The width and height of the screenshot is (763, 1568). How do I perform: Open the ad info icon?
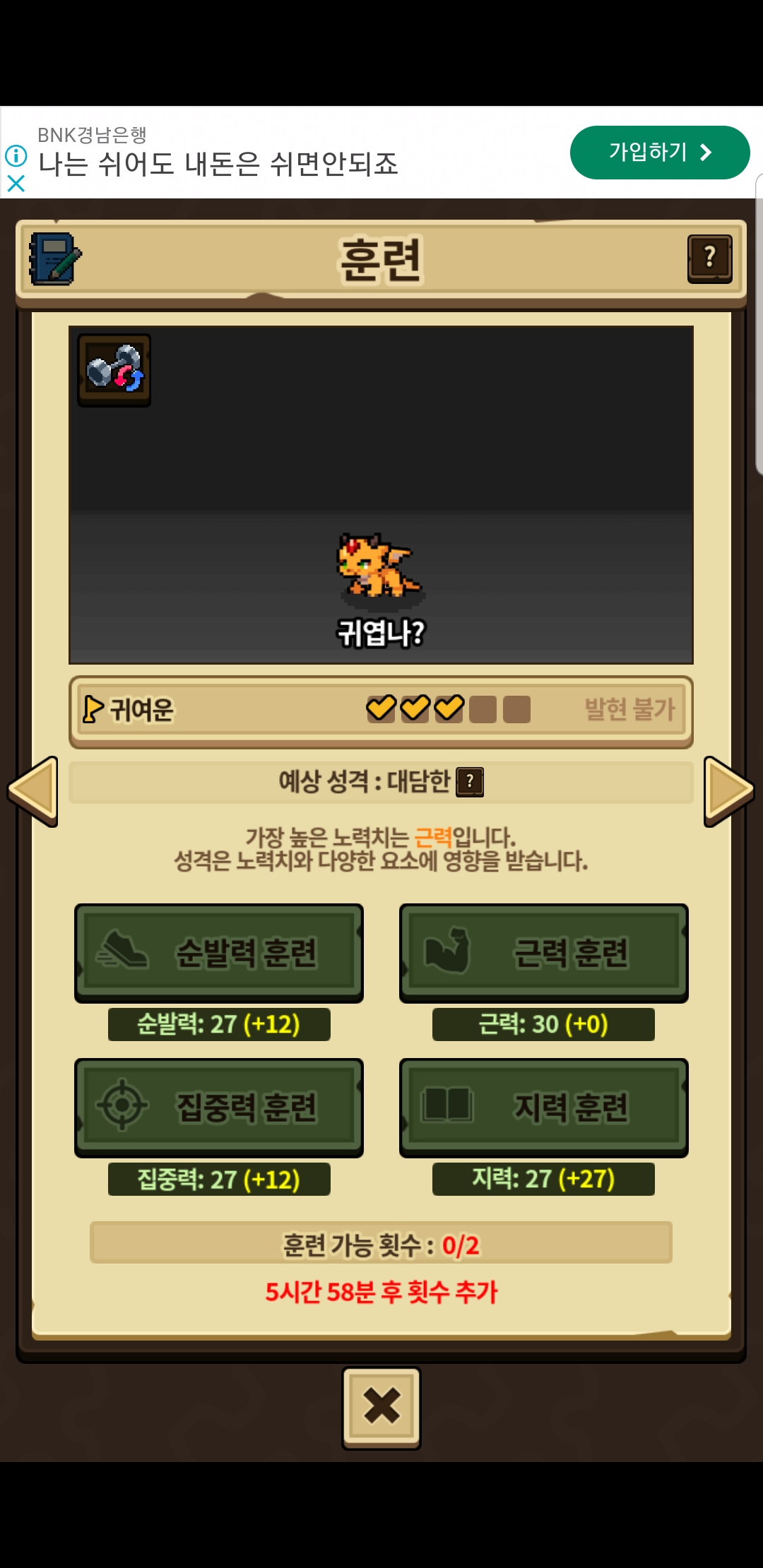16,155
